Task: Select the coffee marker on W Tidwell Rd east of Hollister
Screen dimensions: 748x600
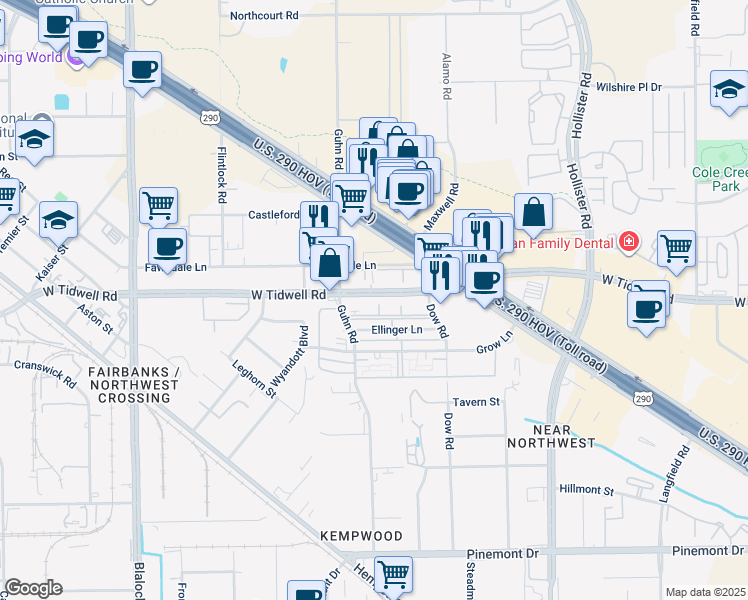Action: [646, 313]
